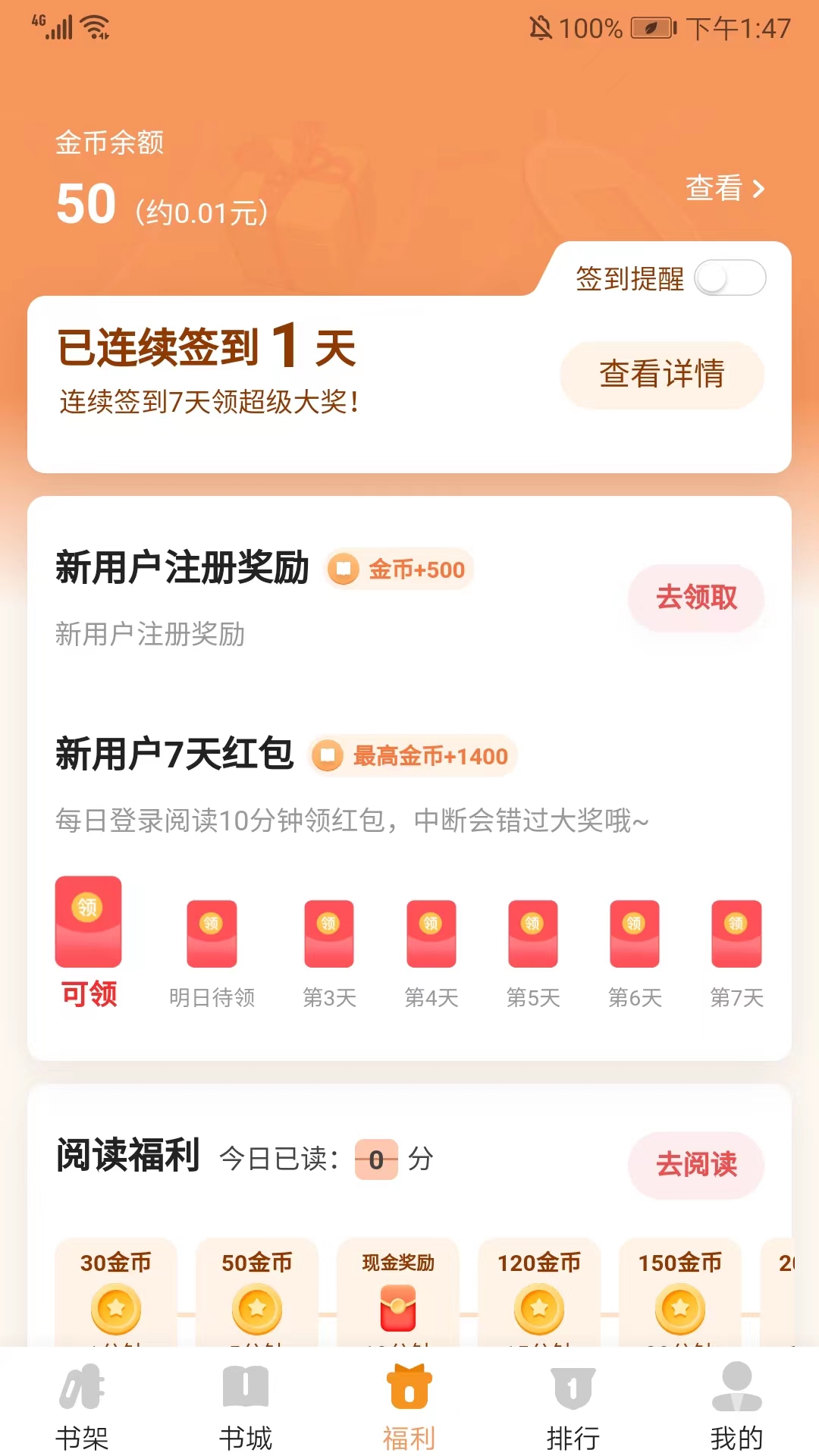Open the 第3天 red envelope
This screenshot has width=819, height=1456.
tap(328, 934)
